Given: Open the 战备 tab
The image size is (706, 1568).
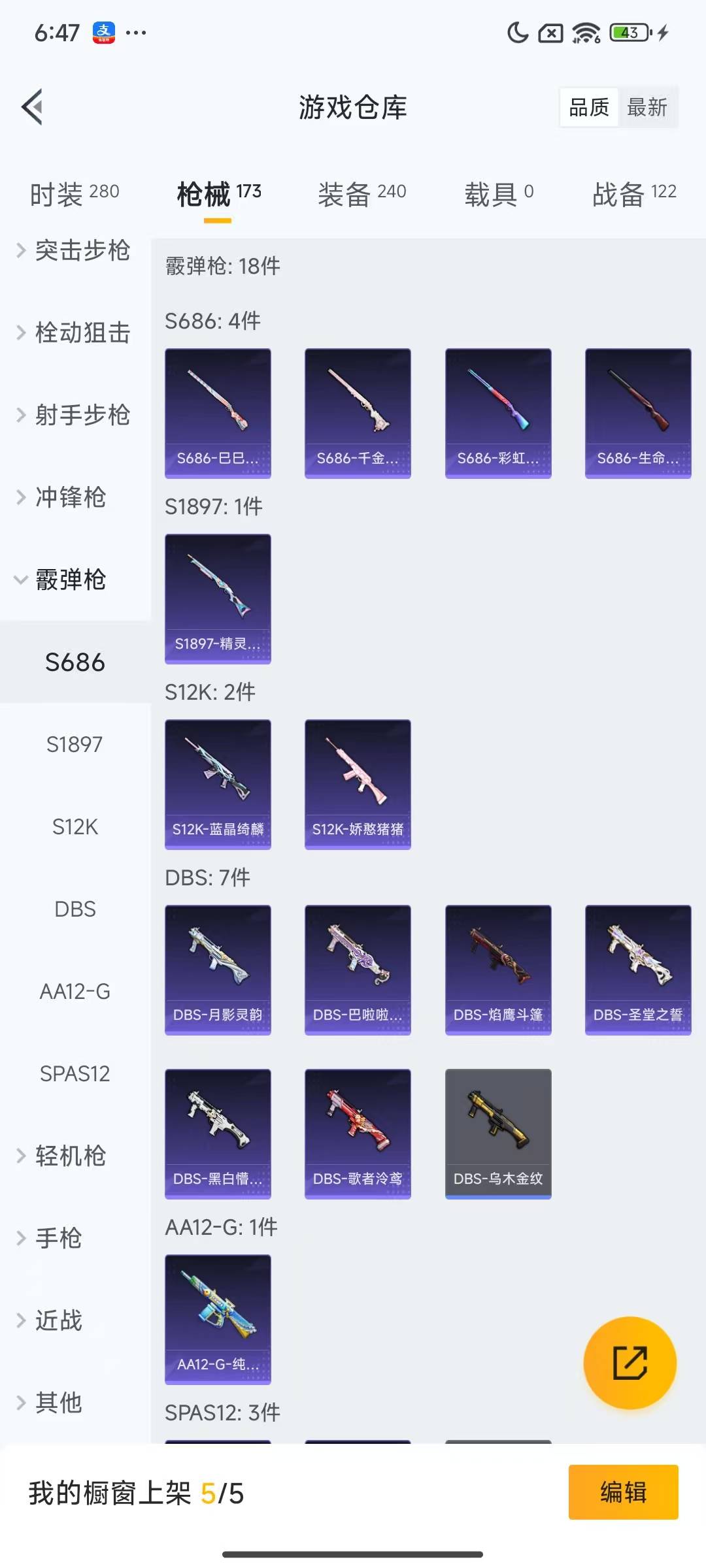Looking at the screenshot, I should click(633, 193).
